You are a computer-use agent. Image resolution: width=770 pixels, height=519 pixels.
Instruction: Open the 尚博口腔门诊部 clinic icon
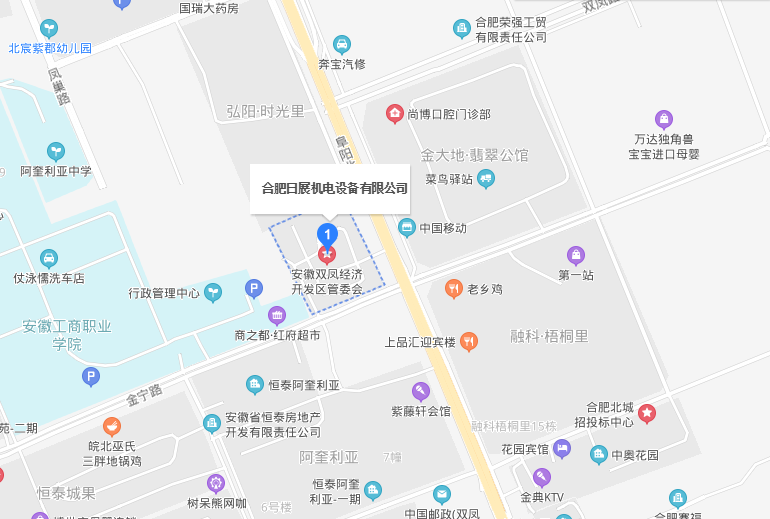pyautogui.click(x=395, y=113)
